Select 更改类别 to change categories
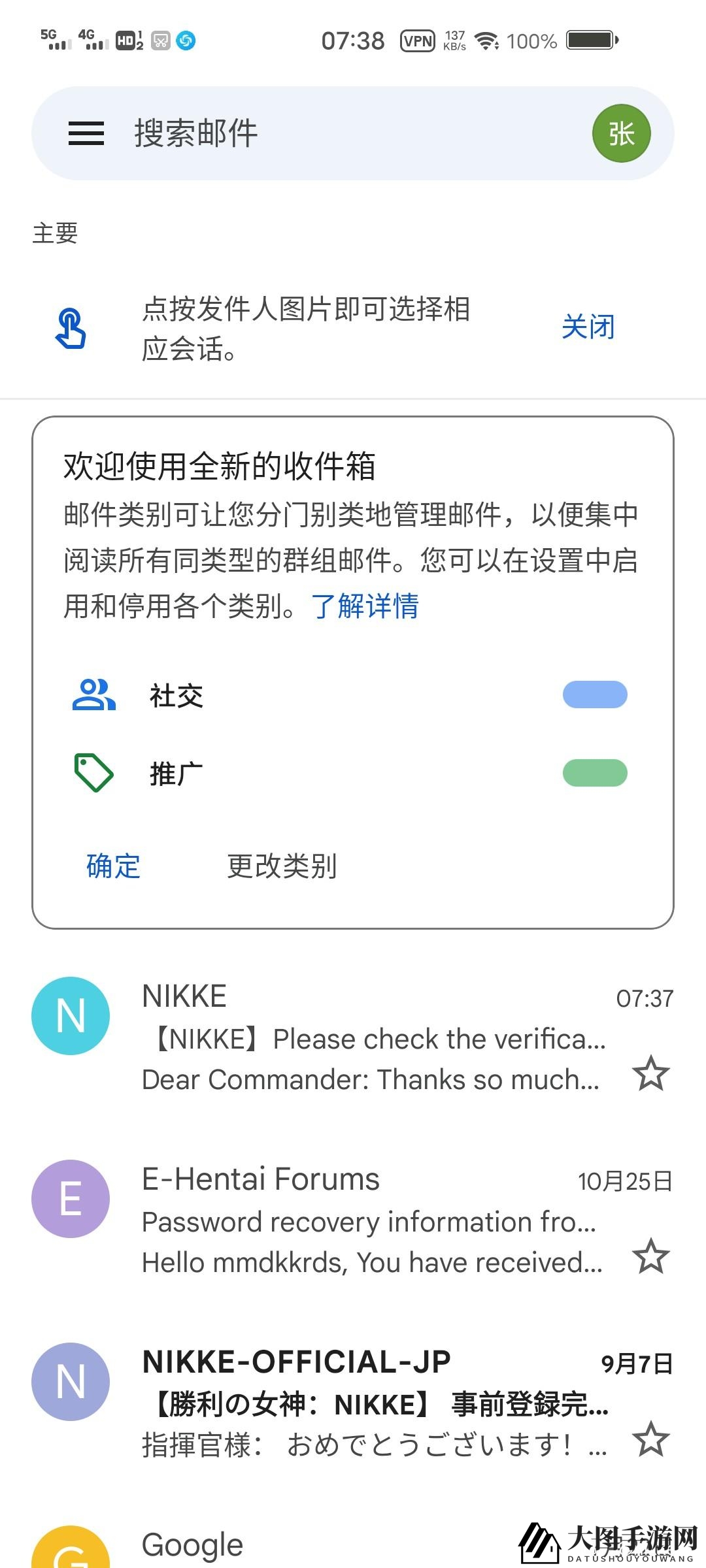This screenshot has height=1568, width=706. point(282,866)
